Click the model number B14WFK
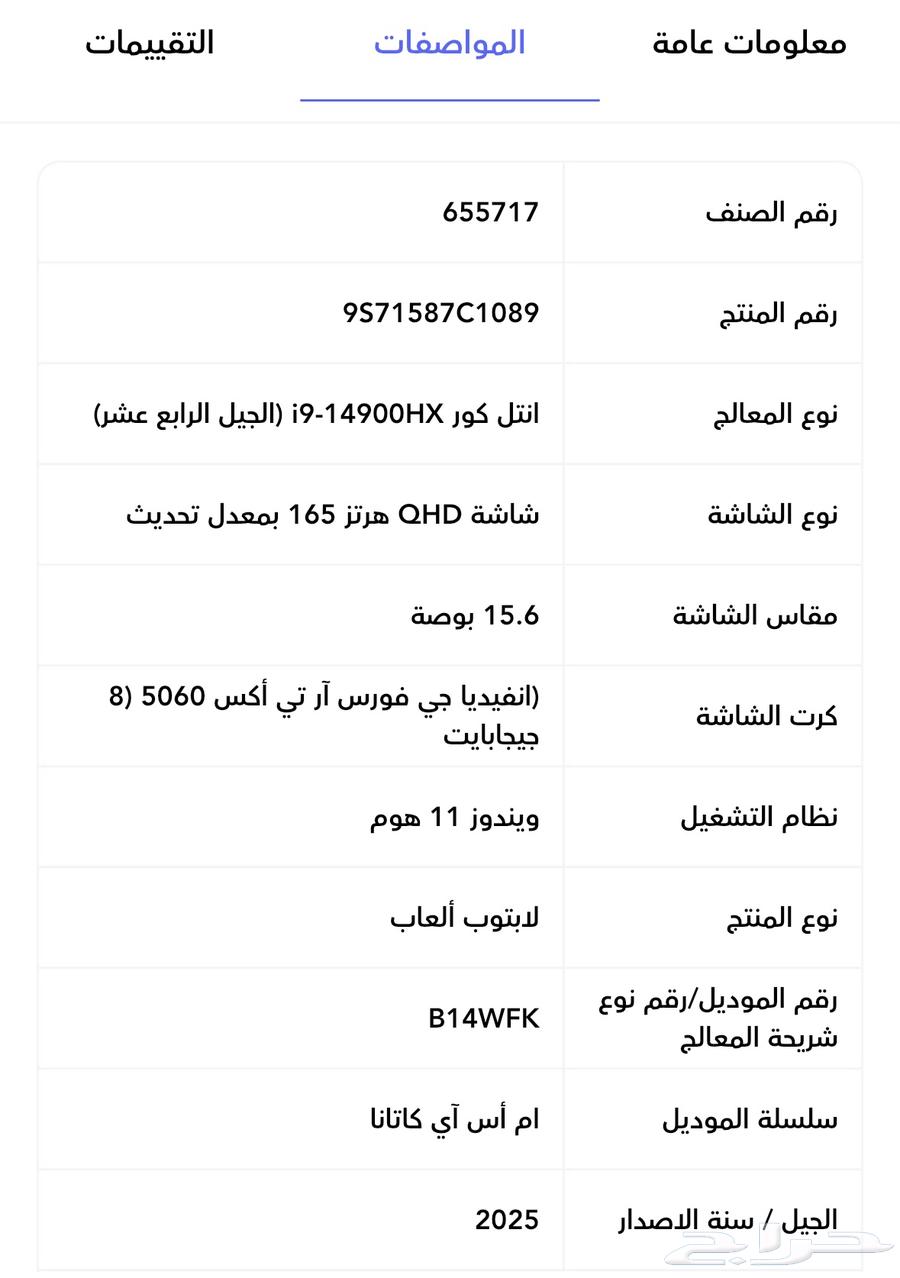900x1278 pixels. 484,1018
